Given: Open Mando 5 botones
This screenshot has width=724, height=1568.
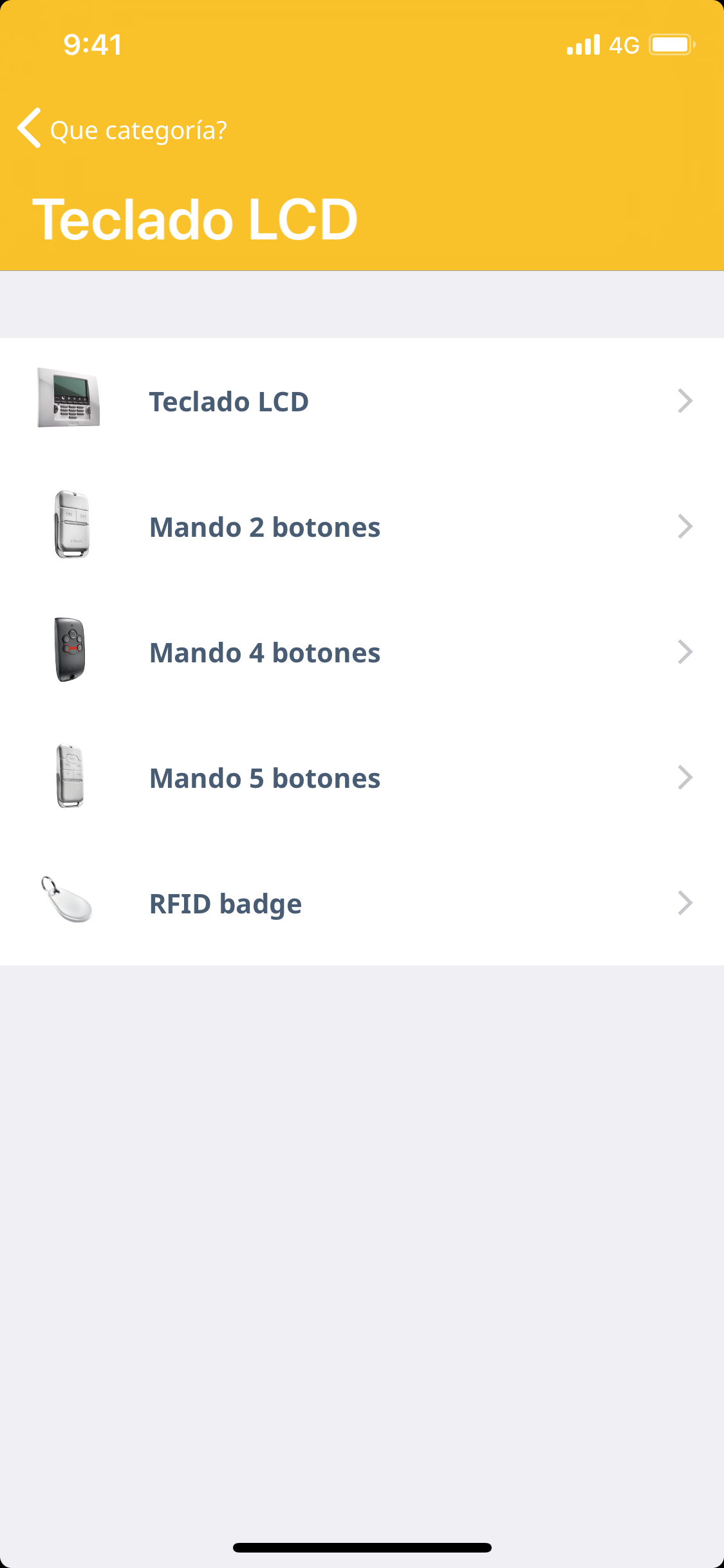Looking at the screenshot, I should pyautogui.click(x=360, y=778).
